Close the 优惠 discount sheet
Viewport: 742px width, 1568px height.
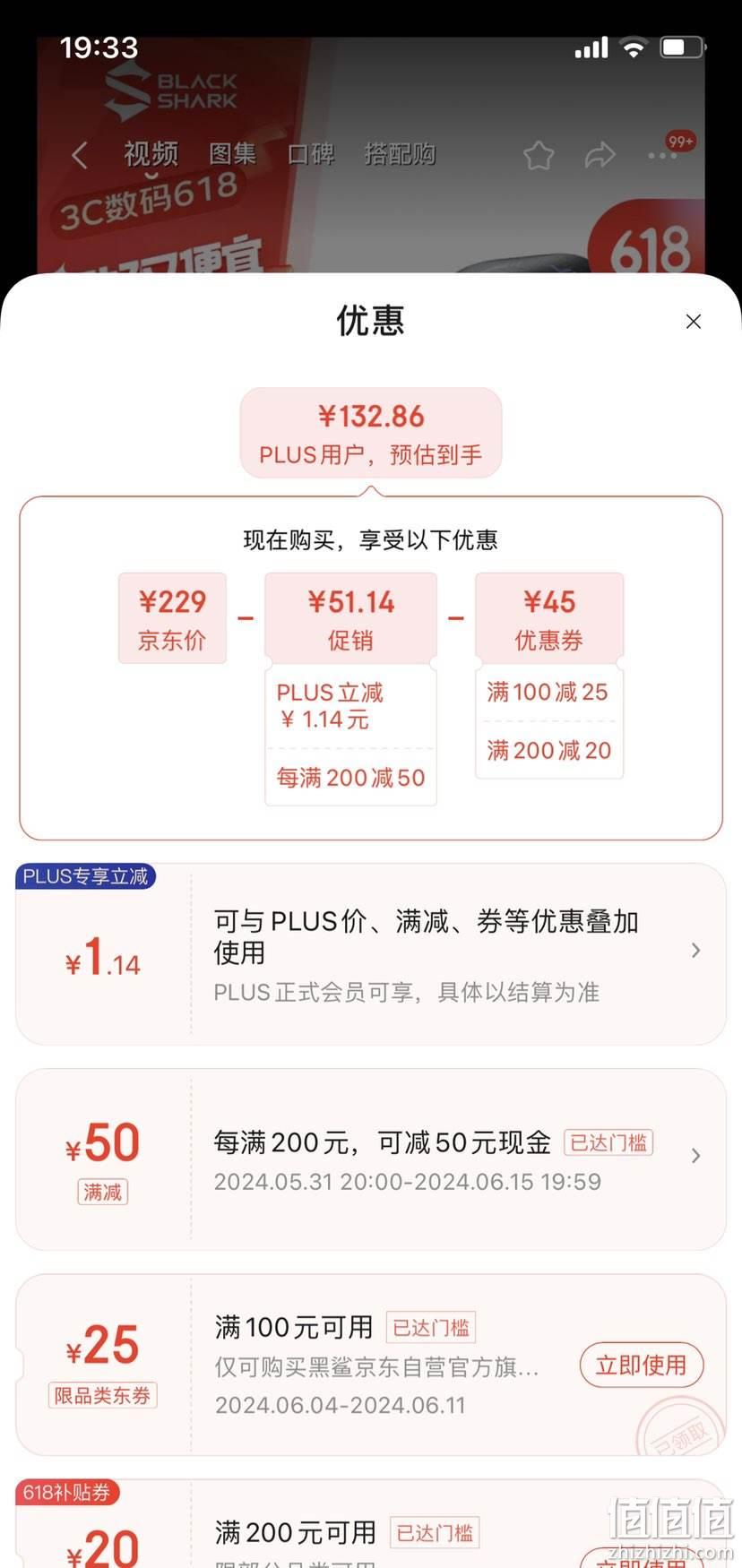(x=693, y=322)
